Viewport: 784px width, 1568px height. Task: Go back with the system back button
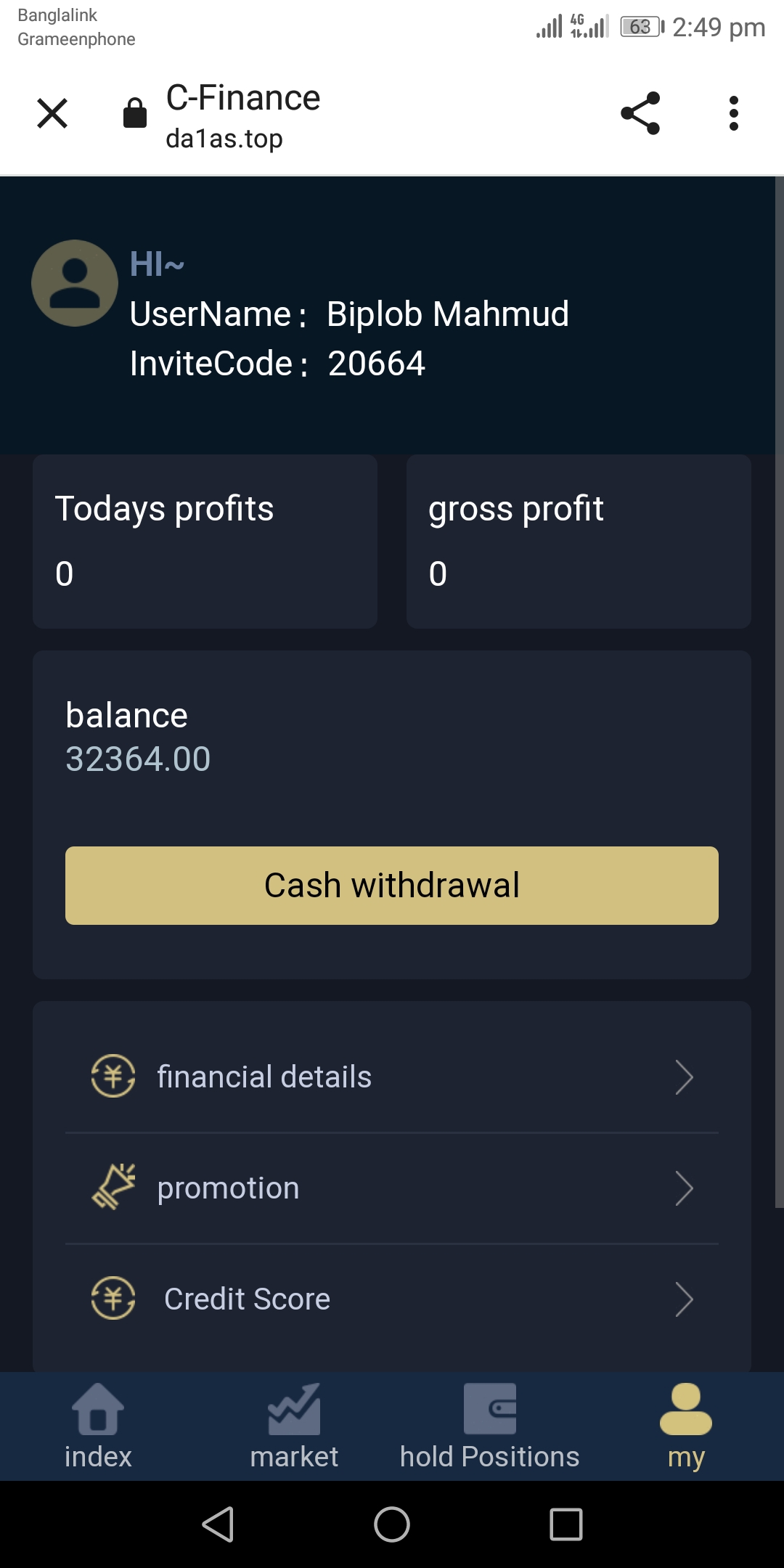(218, 1524)
